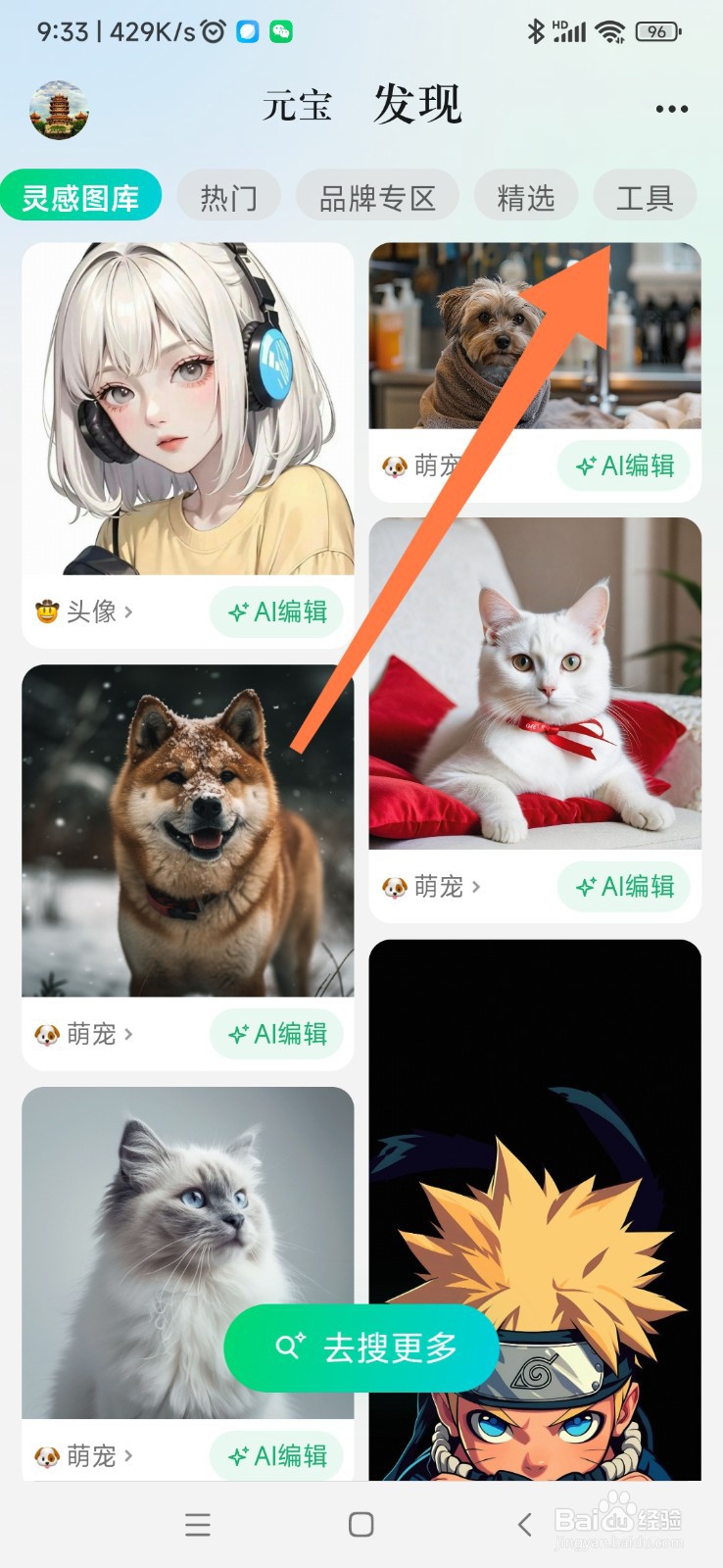
Task: Switch to the 发现 tab
Action: tap(416, 106)
